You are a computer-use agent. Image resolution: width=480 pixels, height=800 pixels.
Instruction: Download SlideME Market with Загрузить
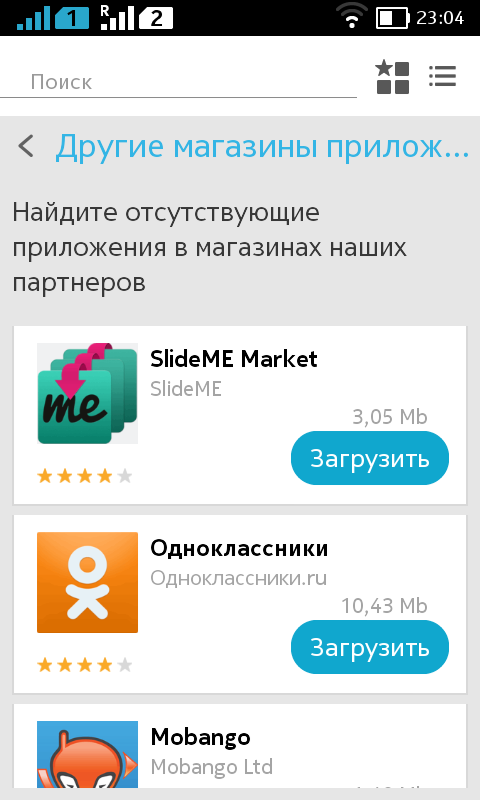point(370,458)
